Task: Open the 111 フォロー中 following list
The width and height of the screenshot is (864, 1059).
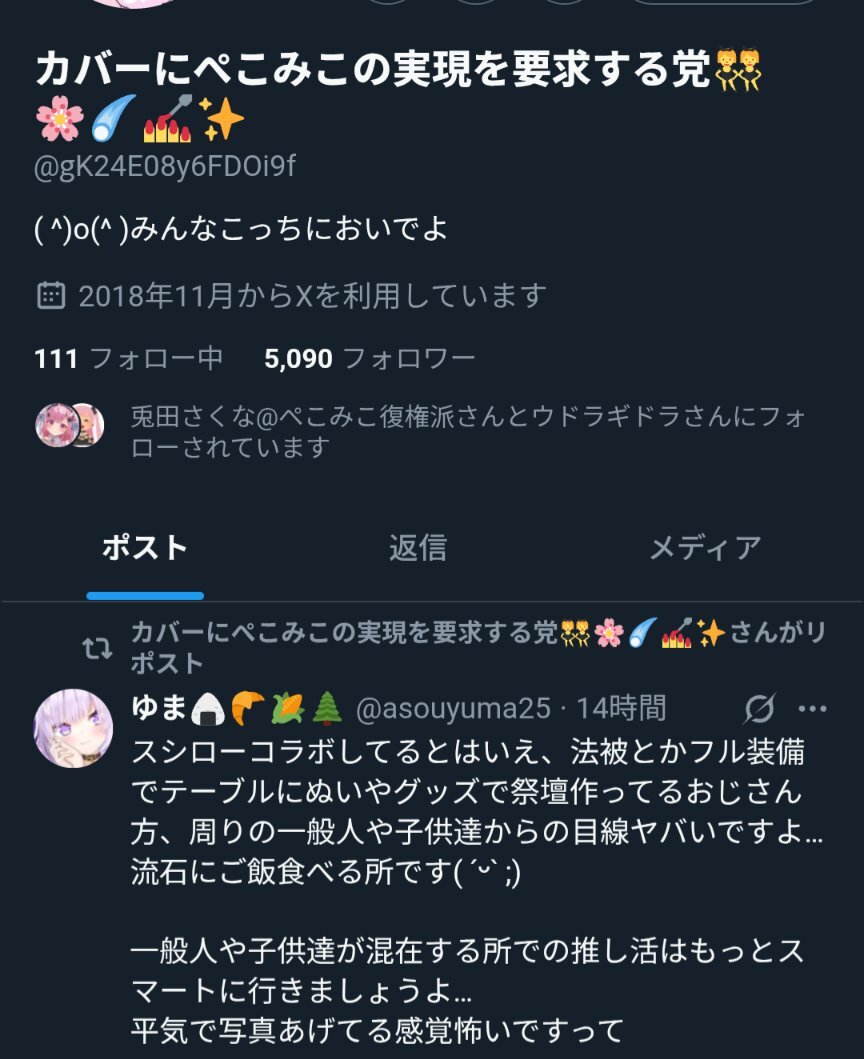Action: pyautogui.click(x=128, y=359)
